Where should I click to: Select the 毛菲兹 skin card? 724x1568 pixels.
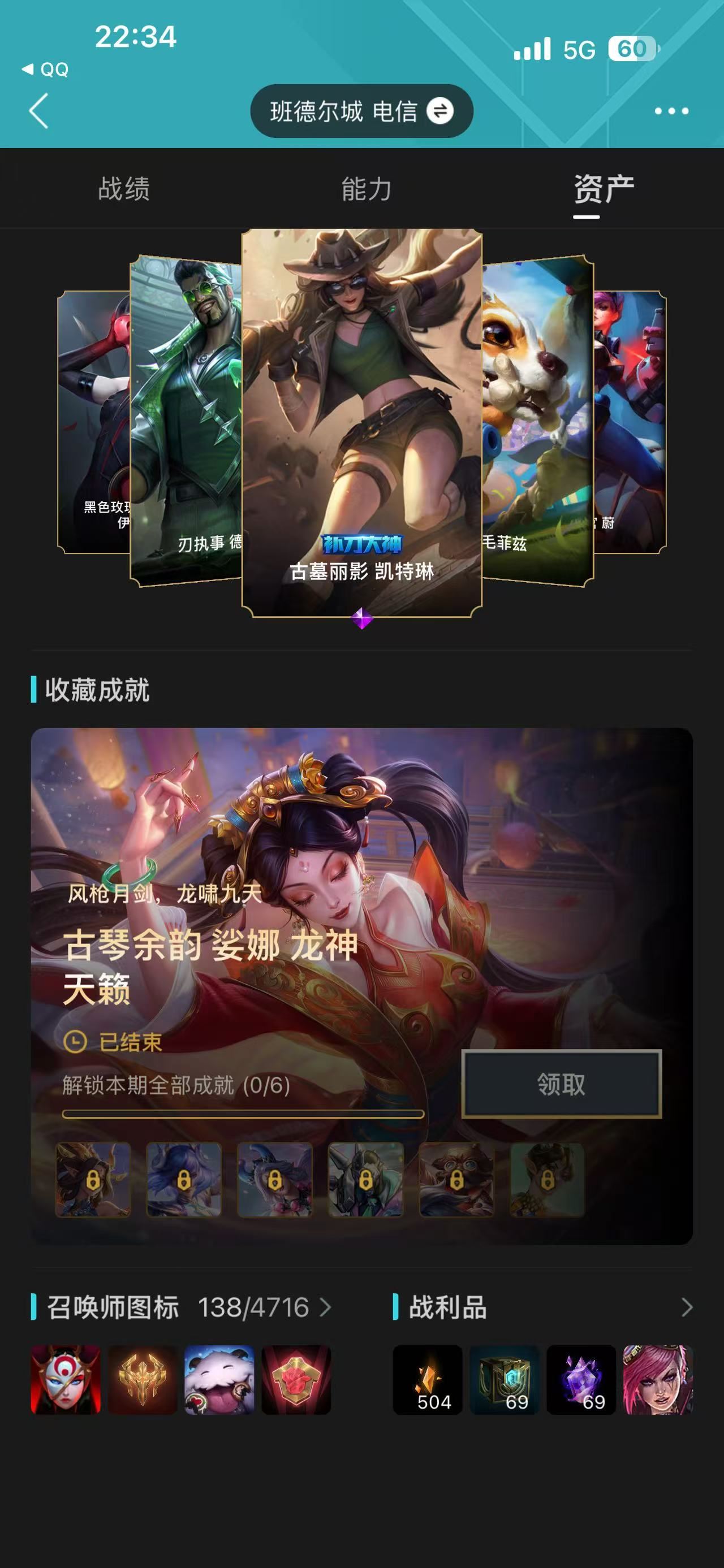point(536,420)
